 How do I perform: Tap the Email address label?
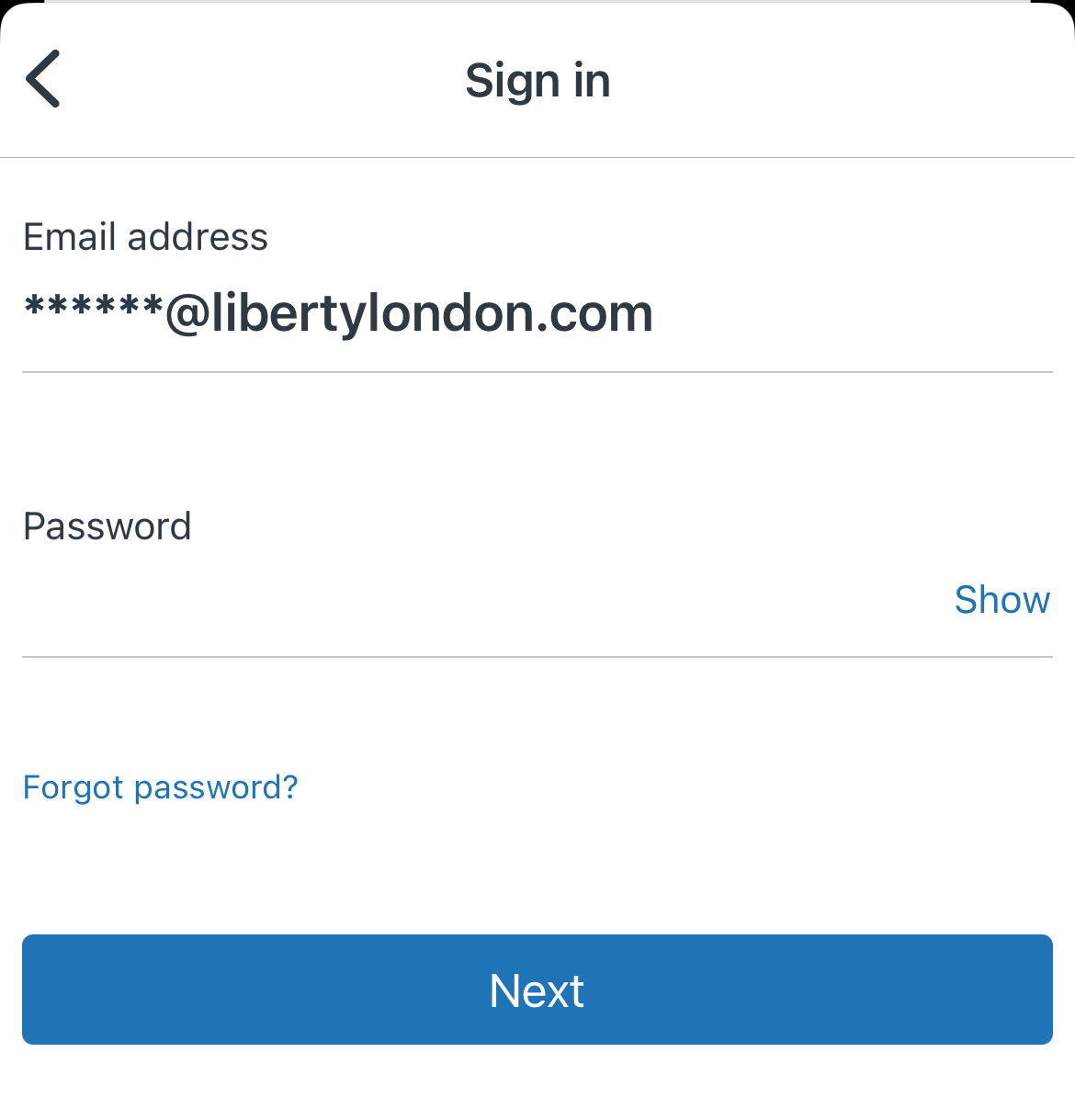(145, 236)
